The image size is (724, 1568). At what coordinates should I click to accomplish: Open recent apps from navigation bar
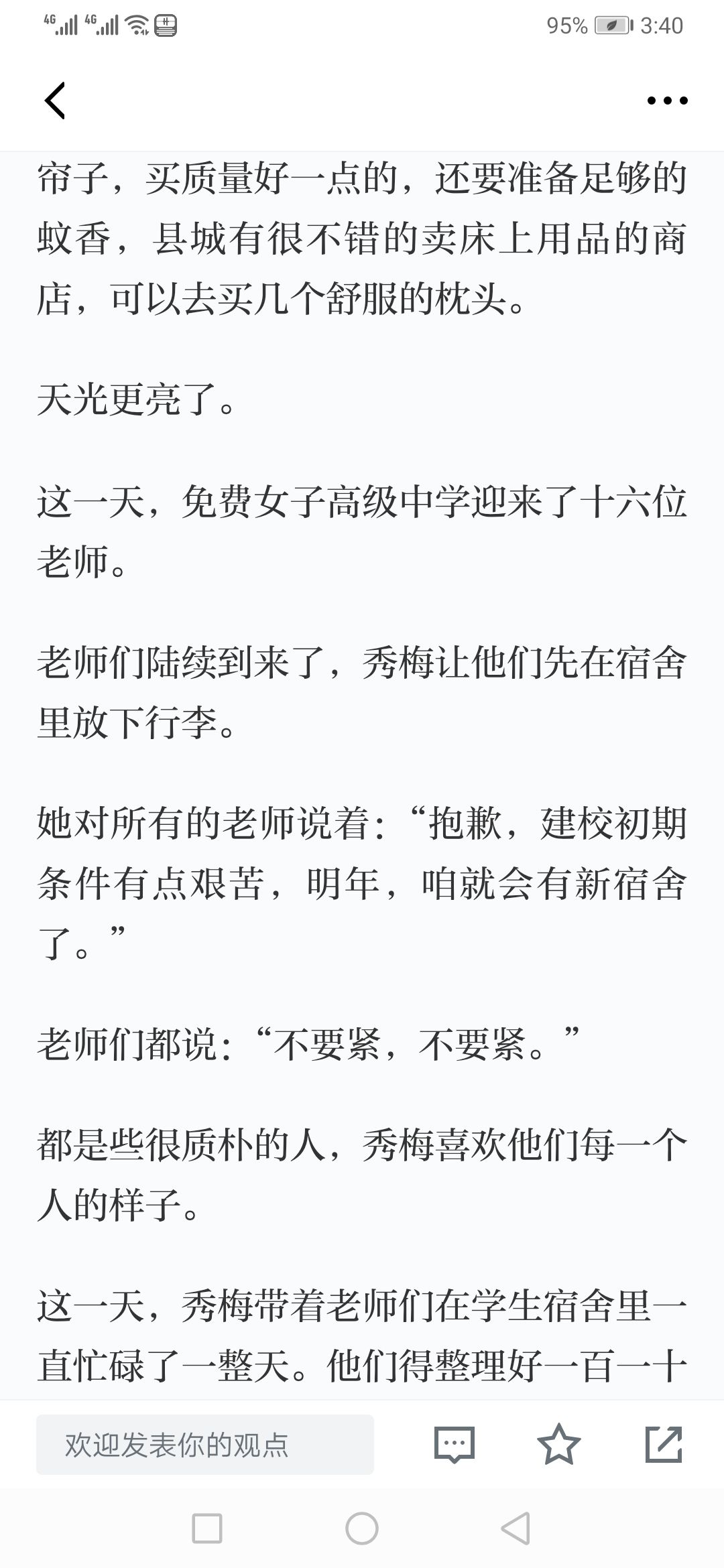[x=207, y=1529]
